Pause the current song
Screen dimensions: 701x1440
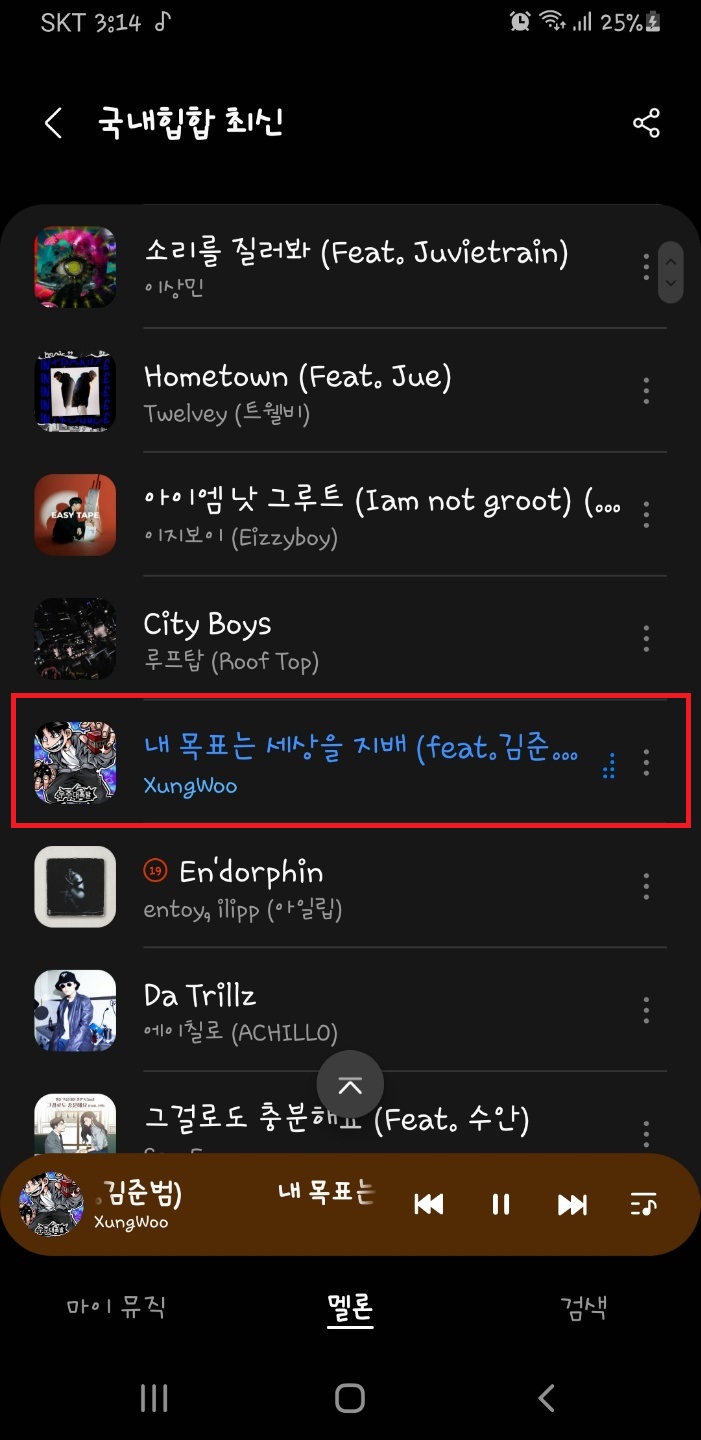pyautogui.click(x=501, y=1204)
